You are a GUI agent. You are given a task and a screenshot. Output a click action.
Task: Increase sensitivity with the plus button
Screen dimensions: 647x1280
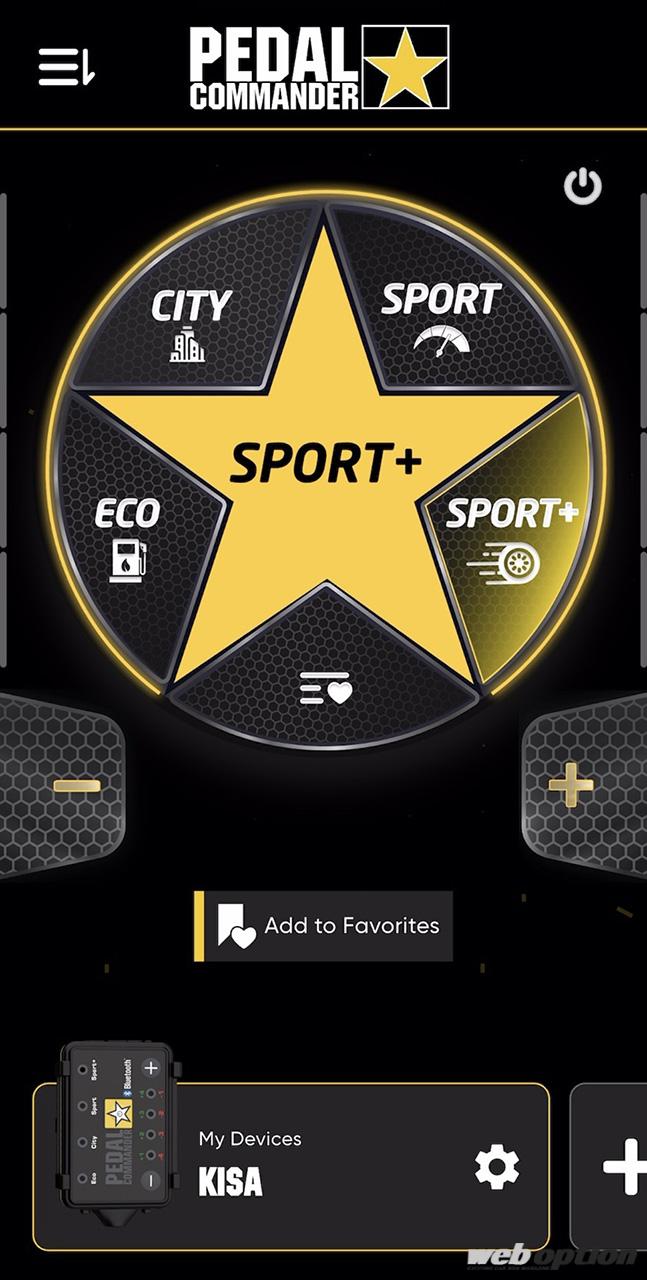[x=571, y=786]
